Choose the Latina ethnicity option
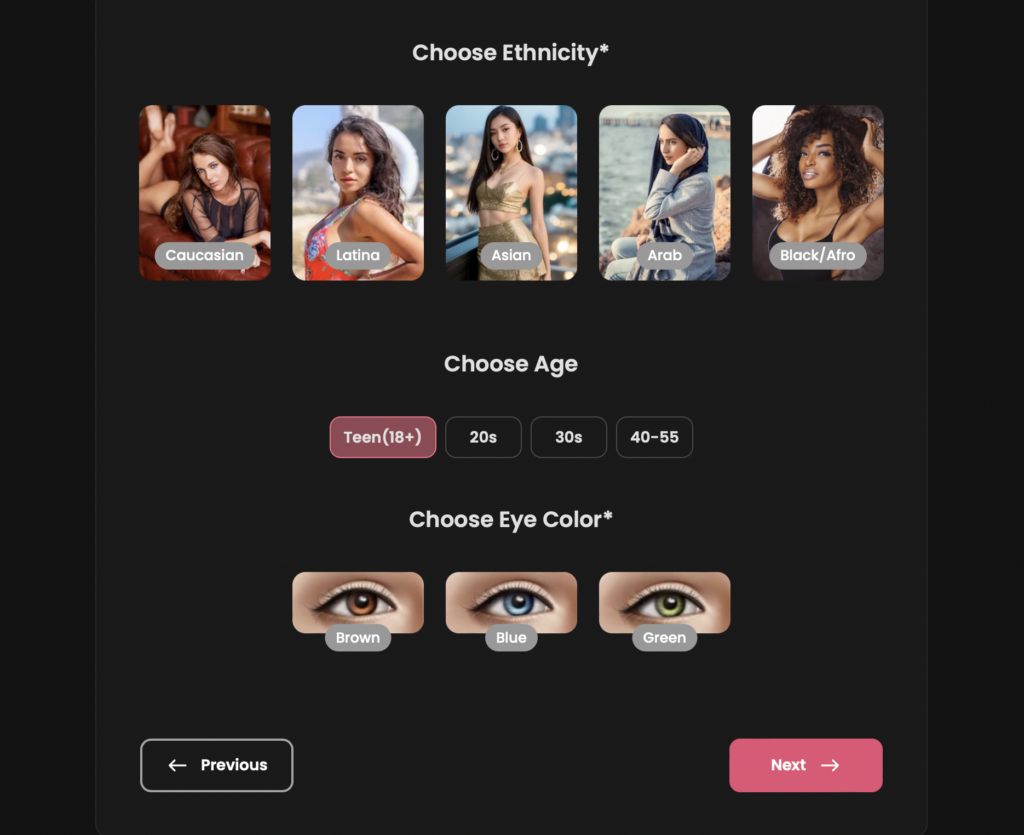The height and width of the screenshot is (835, 1024). 357,192
